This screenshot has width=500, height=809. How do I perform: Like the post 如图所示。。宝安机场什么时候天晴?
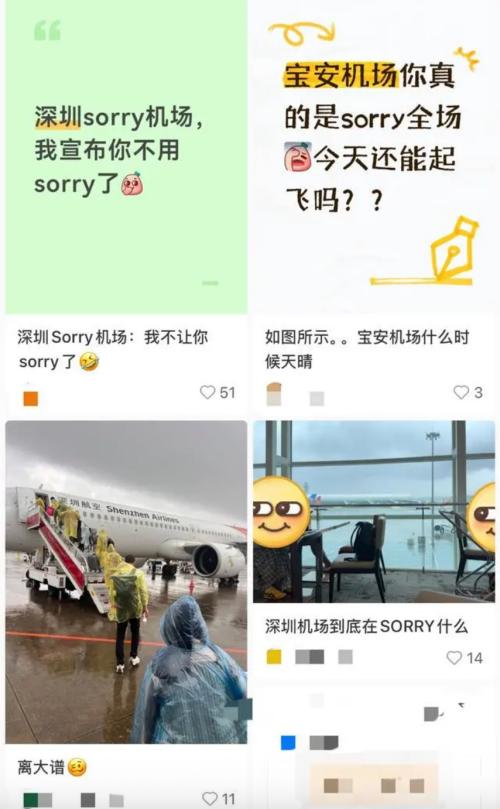tap(461, 392)
